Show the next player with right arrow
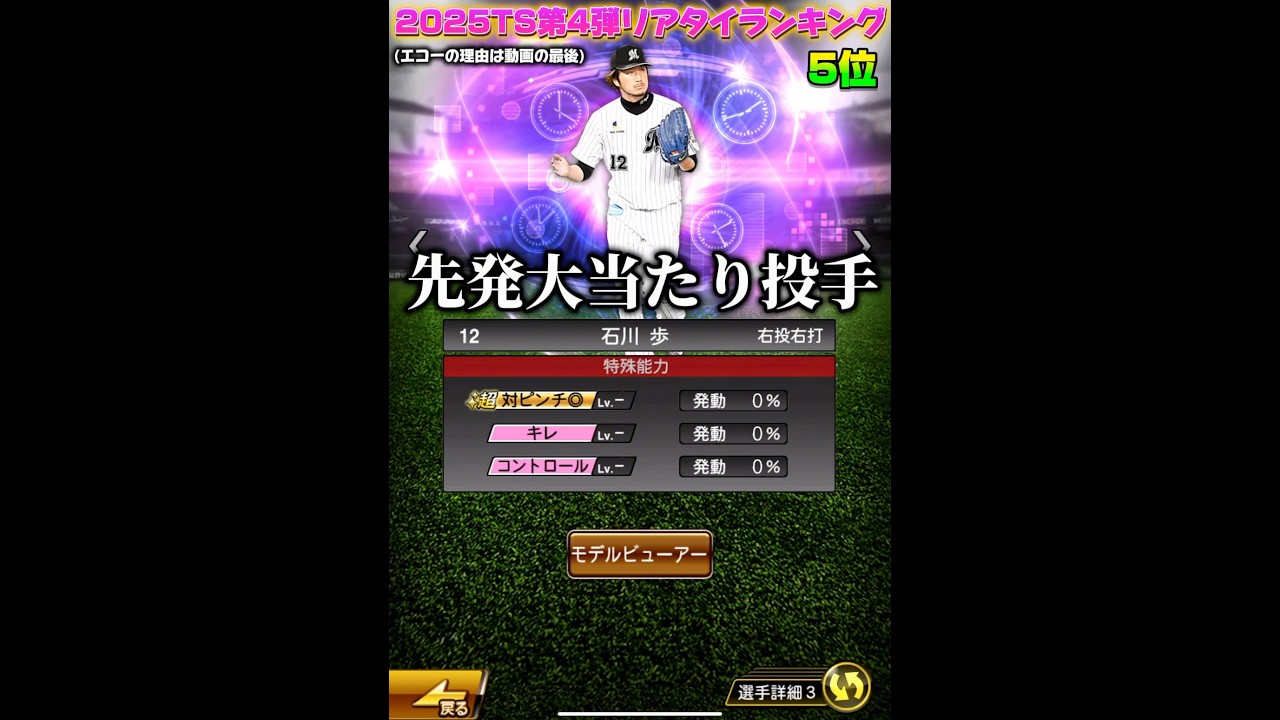 [x=861, y=241]
